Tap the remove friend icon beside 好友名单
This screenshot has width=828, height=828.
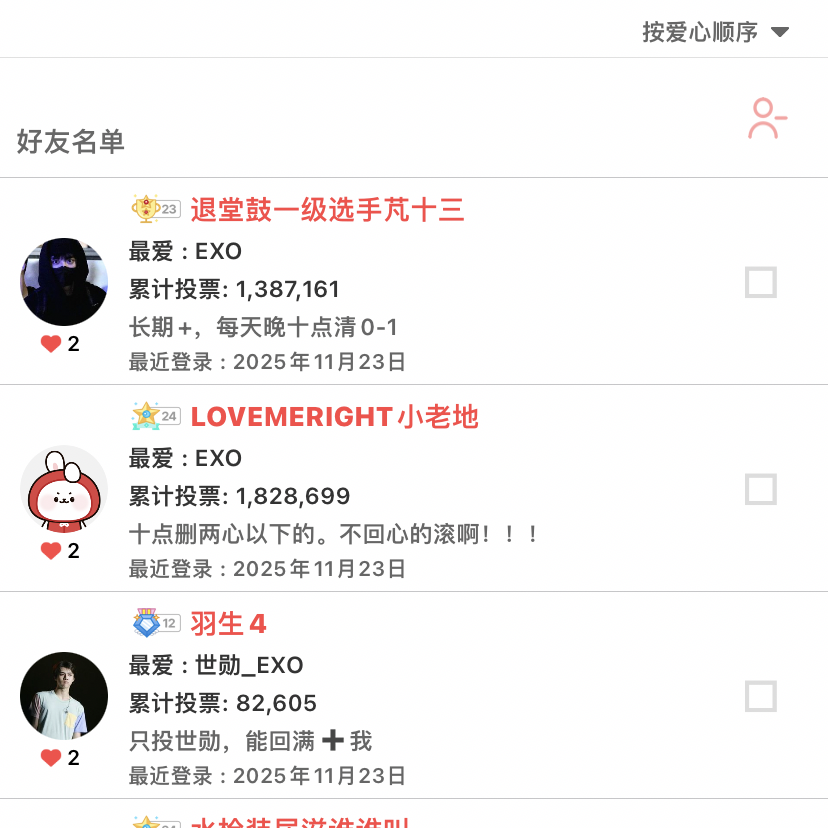[766, 119]
